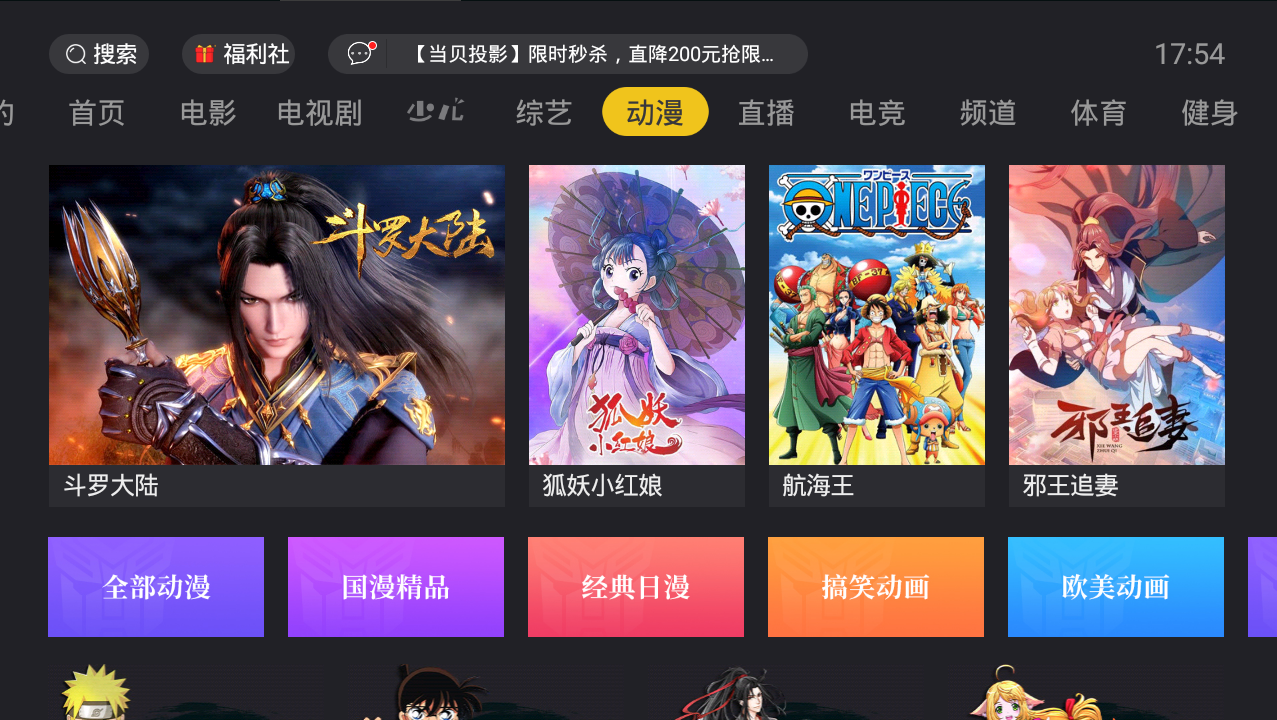Switch to the 体育 tab

click(x=1098, y=113)
